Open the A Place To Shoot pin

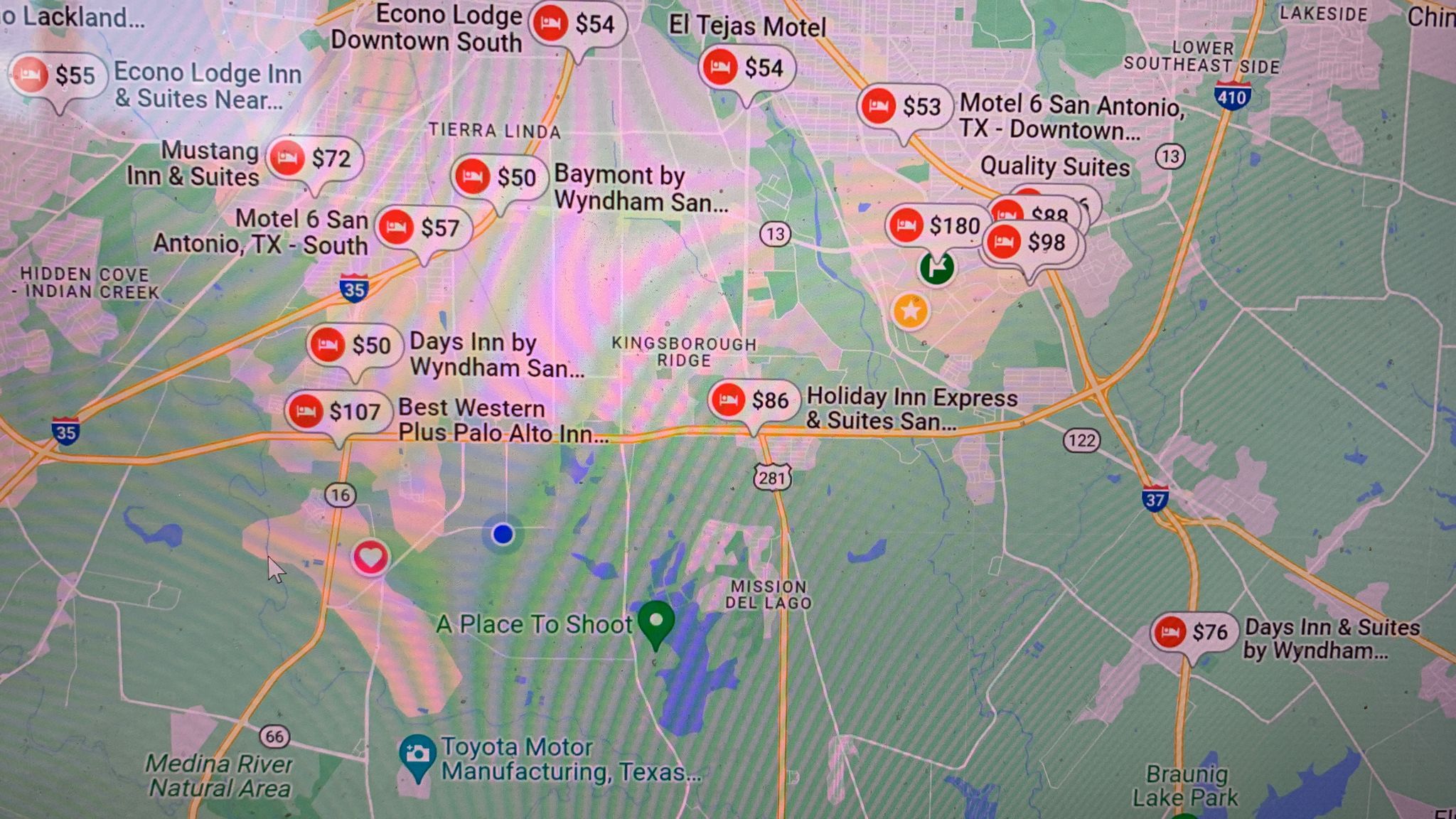click(x=655, y=621)
